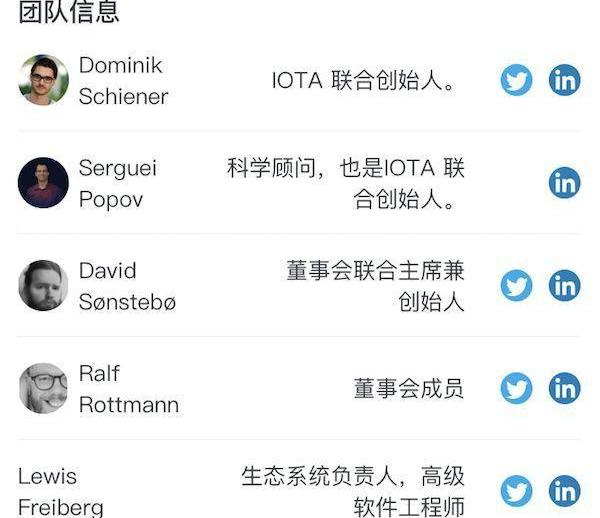
Task: Open David Sønstebø's Twitter profile
Action: (x=516, y=286)
